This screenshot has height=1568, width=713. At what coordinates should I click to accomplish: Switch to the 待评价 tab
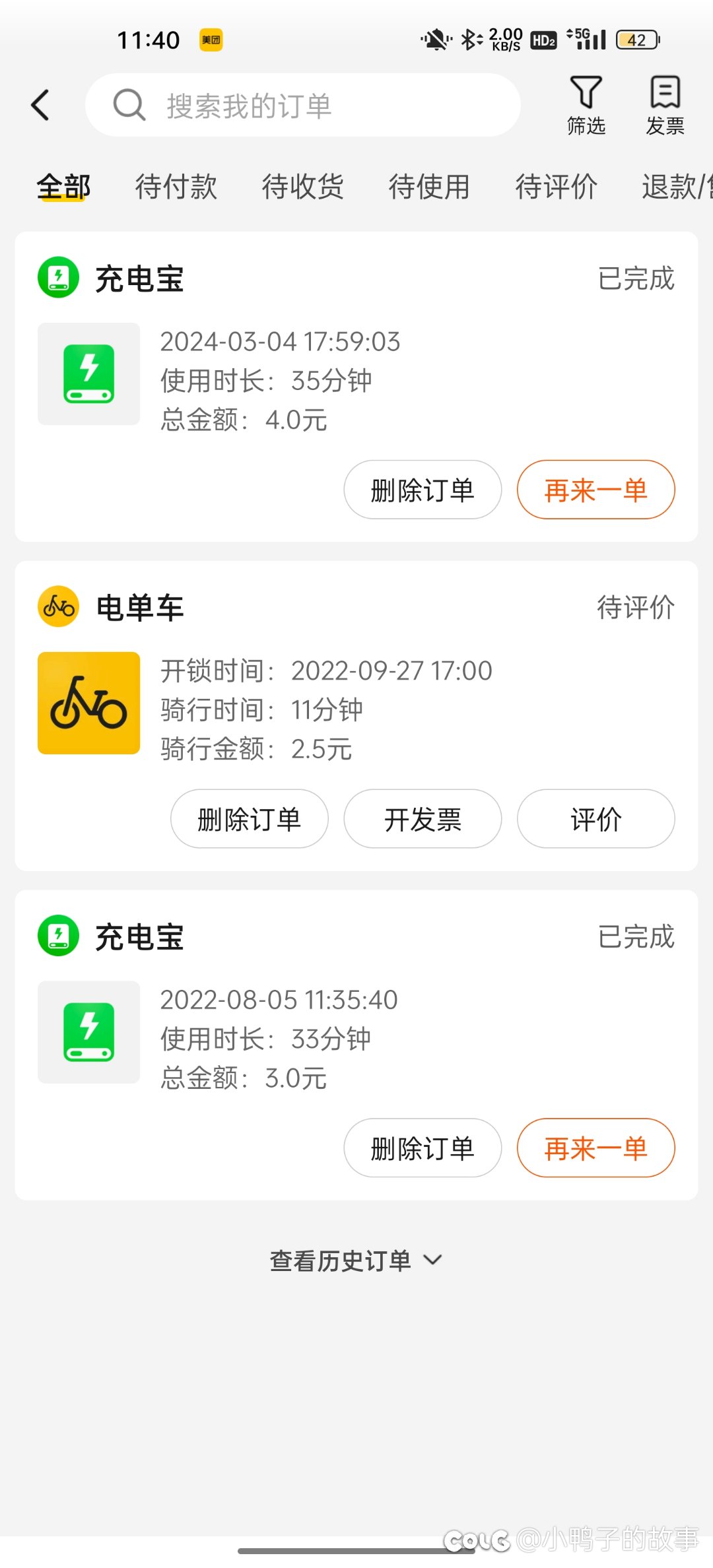pos(557,187)
